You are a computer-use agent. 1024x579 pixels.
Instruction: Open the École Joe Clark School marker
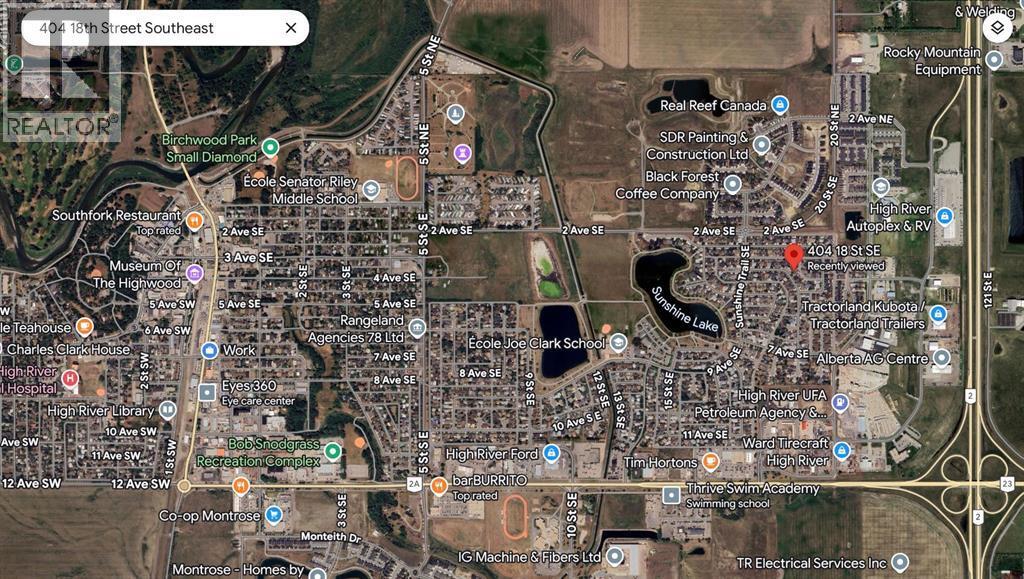click(618, 344)
